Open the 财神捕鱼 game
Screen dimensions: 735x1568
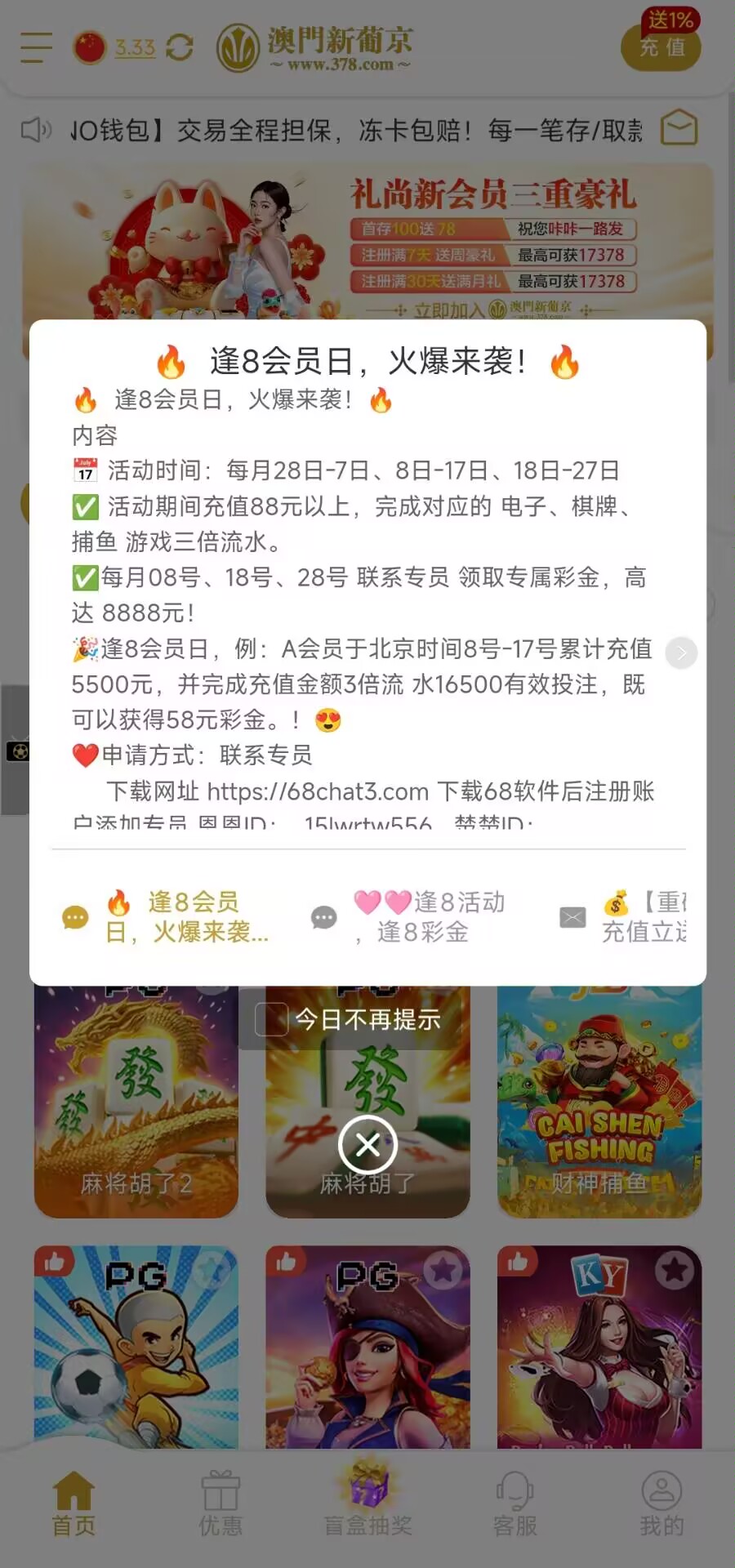pyautogui.click(x=599, y=1102)
